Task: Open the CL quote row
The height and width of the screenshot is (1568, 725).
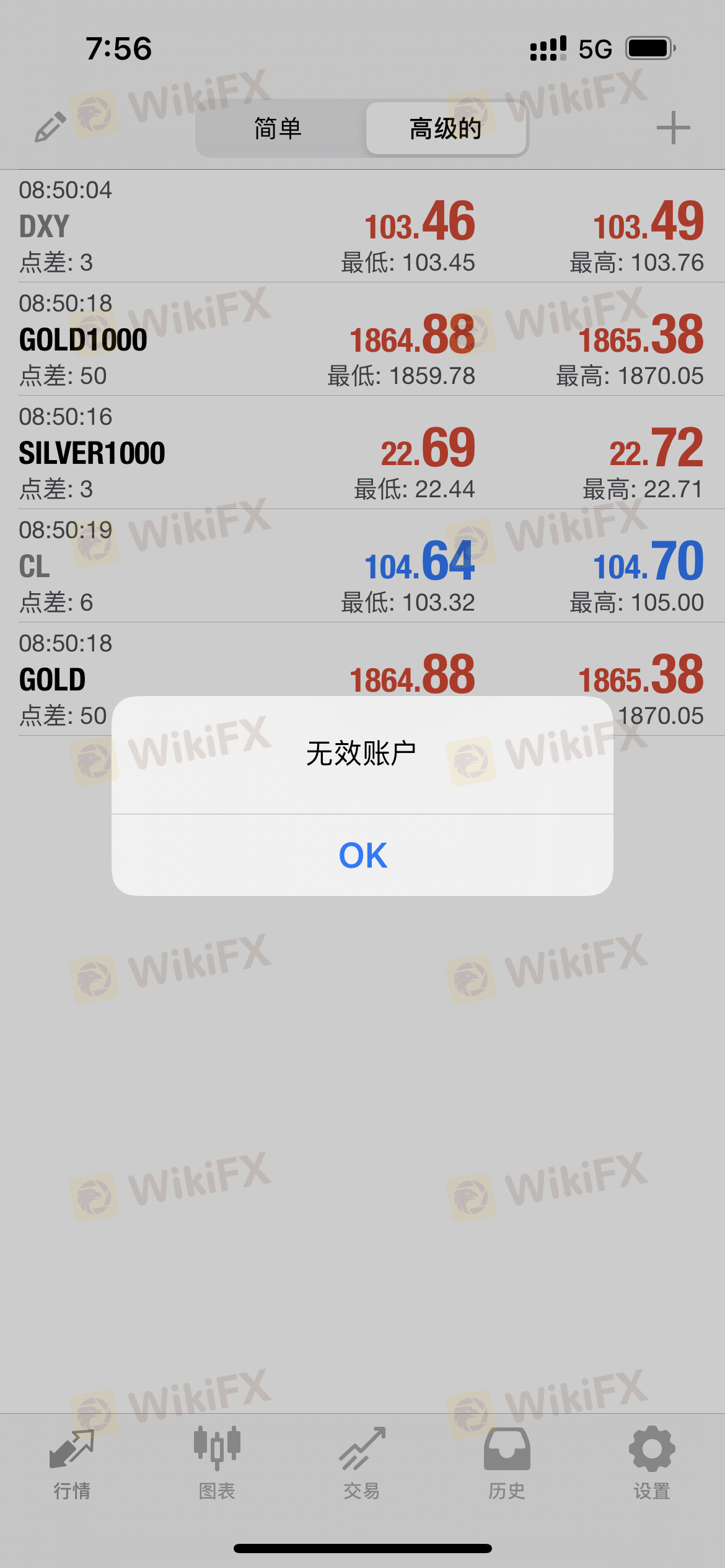Action: pyautogui.click(x=362, y=567)
